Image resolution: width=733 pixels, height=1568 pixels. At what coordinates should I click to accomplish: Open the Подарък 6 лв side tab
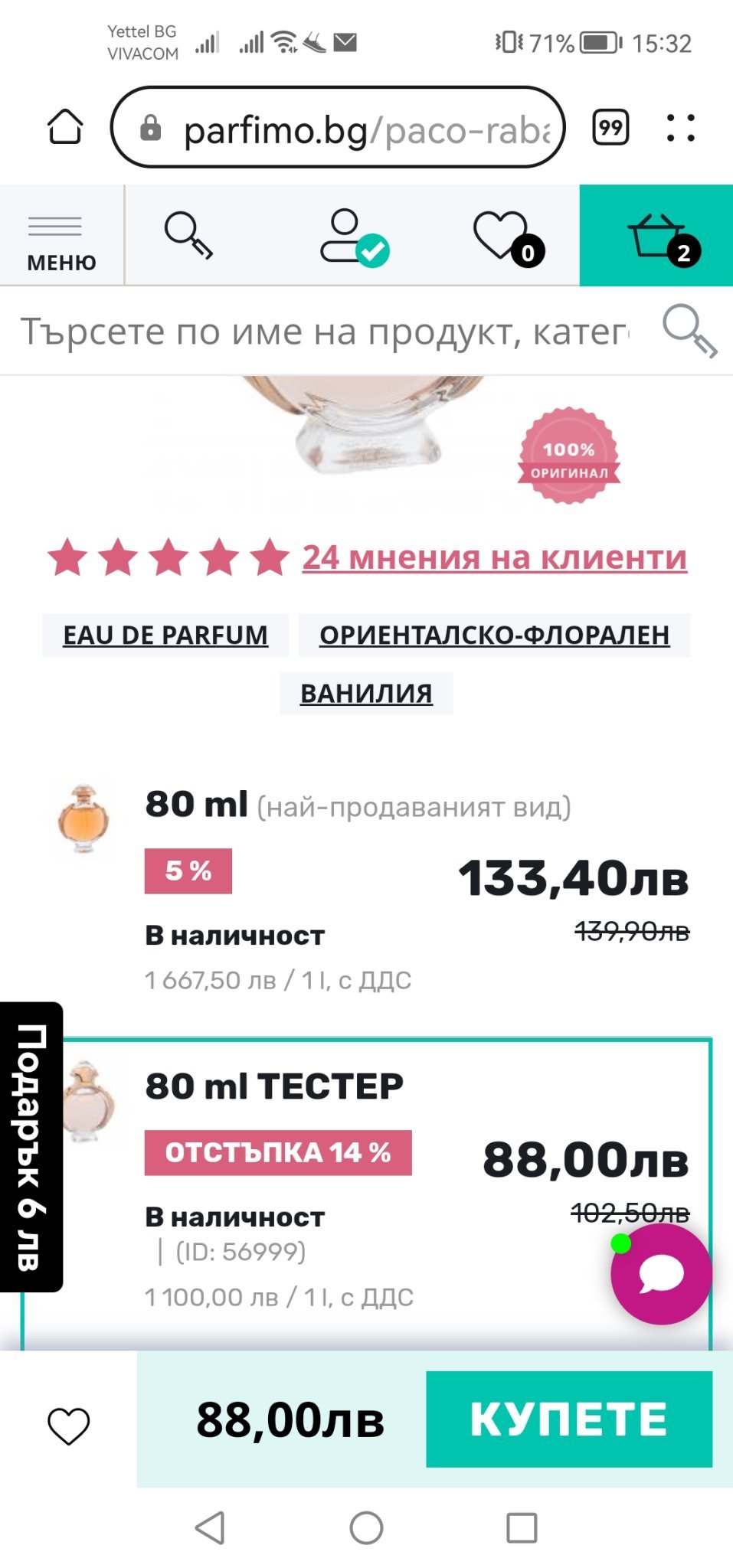(x=31, y=1147)
